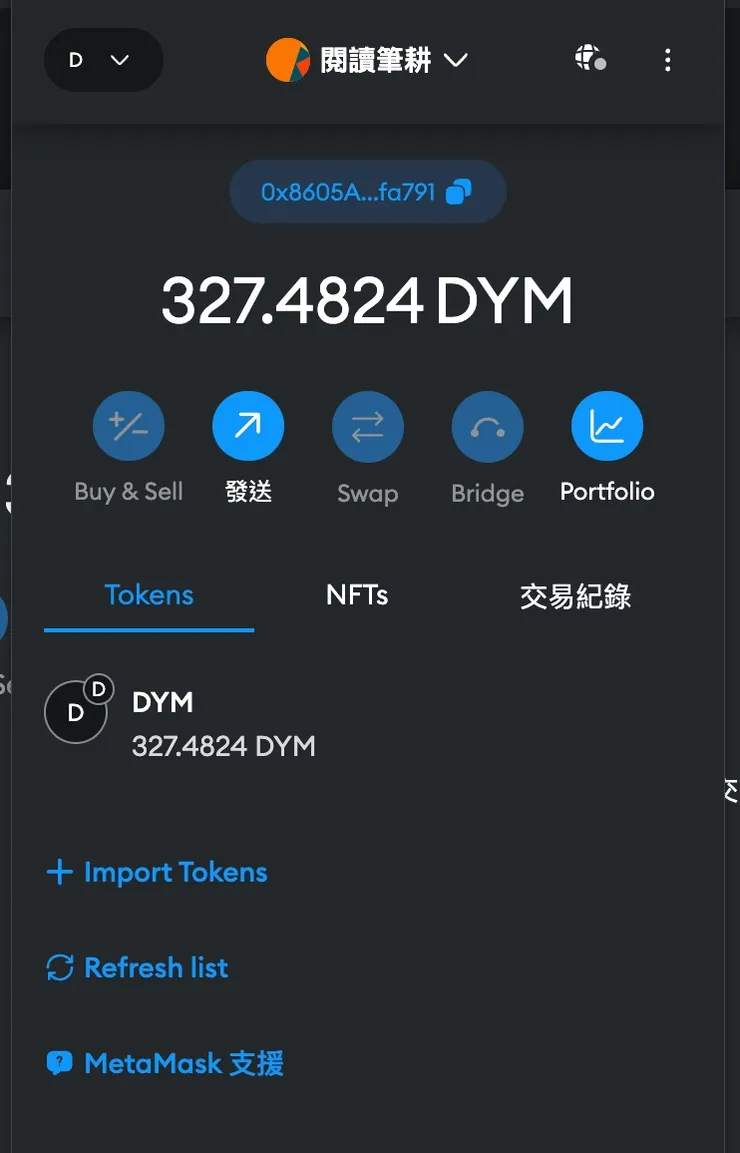740x1153 pixels.
Task: Copy the wallet address via copy icon
Action: [460, 191]
